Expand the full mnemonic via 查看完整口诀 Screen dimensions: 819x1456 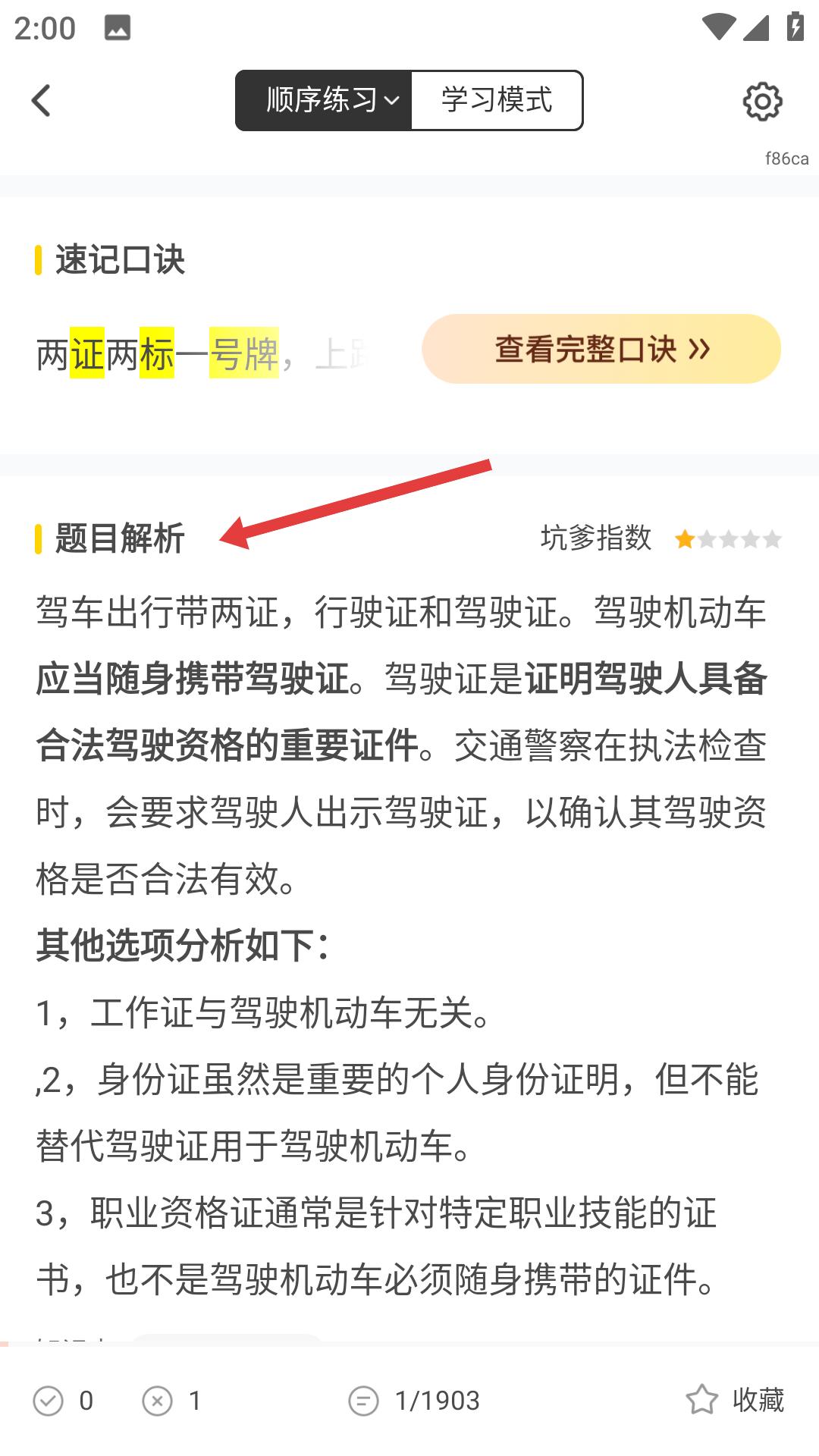pos(599,348)
